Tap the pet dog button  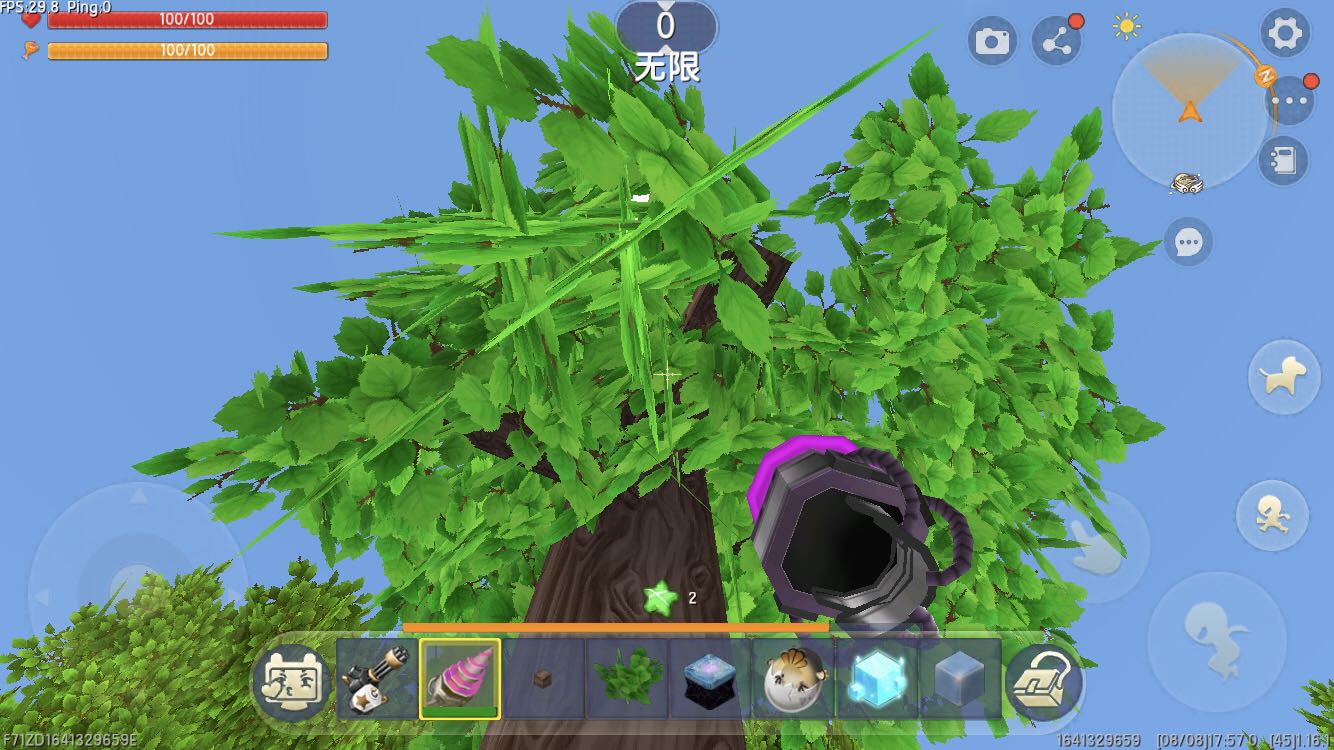[1284, 377]
